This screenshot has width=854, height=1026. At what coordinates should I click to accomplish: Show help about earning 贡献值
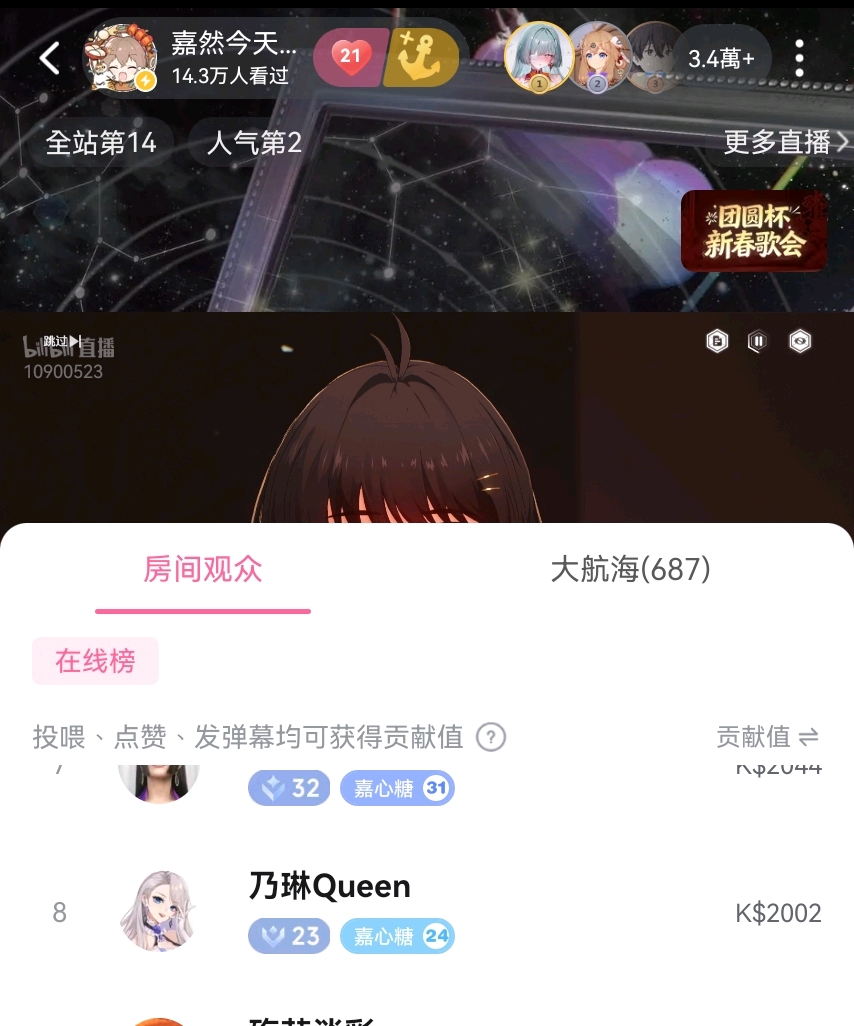click(490, 737)
